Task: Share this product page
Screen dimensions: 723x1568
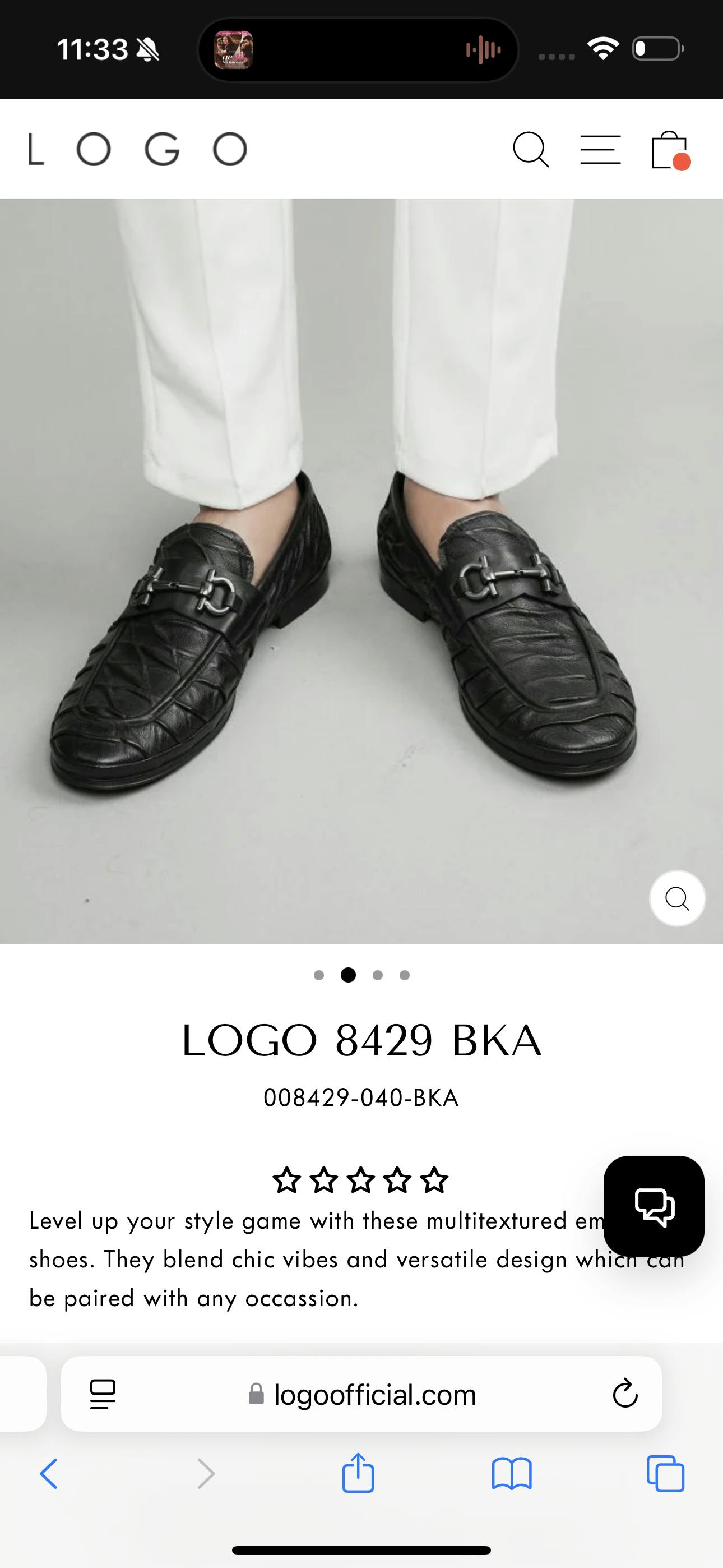Action: pos(358,1474)
